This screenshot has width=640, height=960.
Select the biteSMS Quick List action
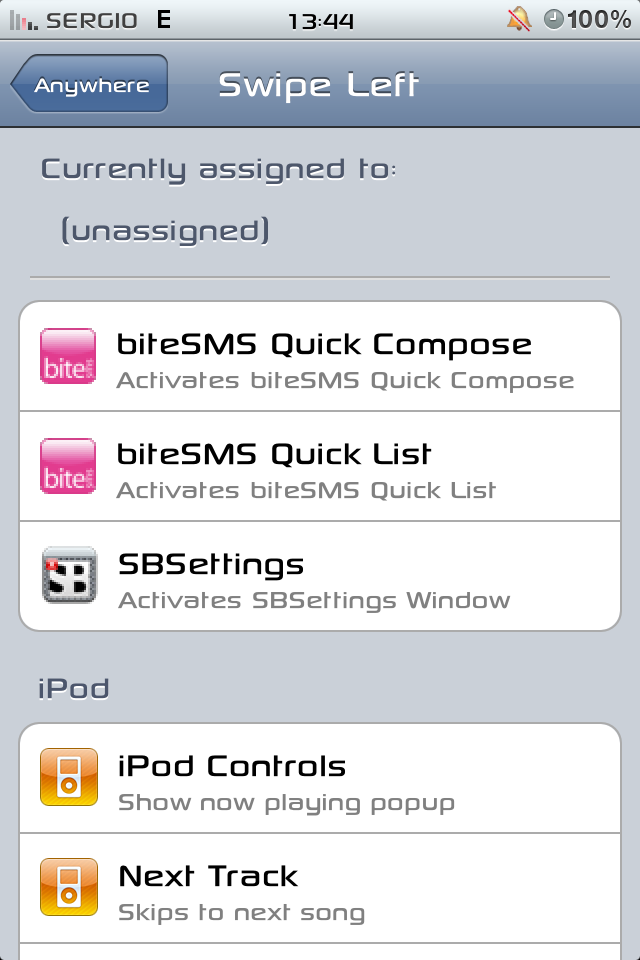[320, 467]
